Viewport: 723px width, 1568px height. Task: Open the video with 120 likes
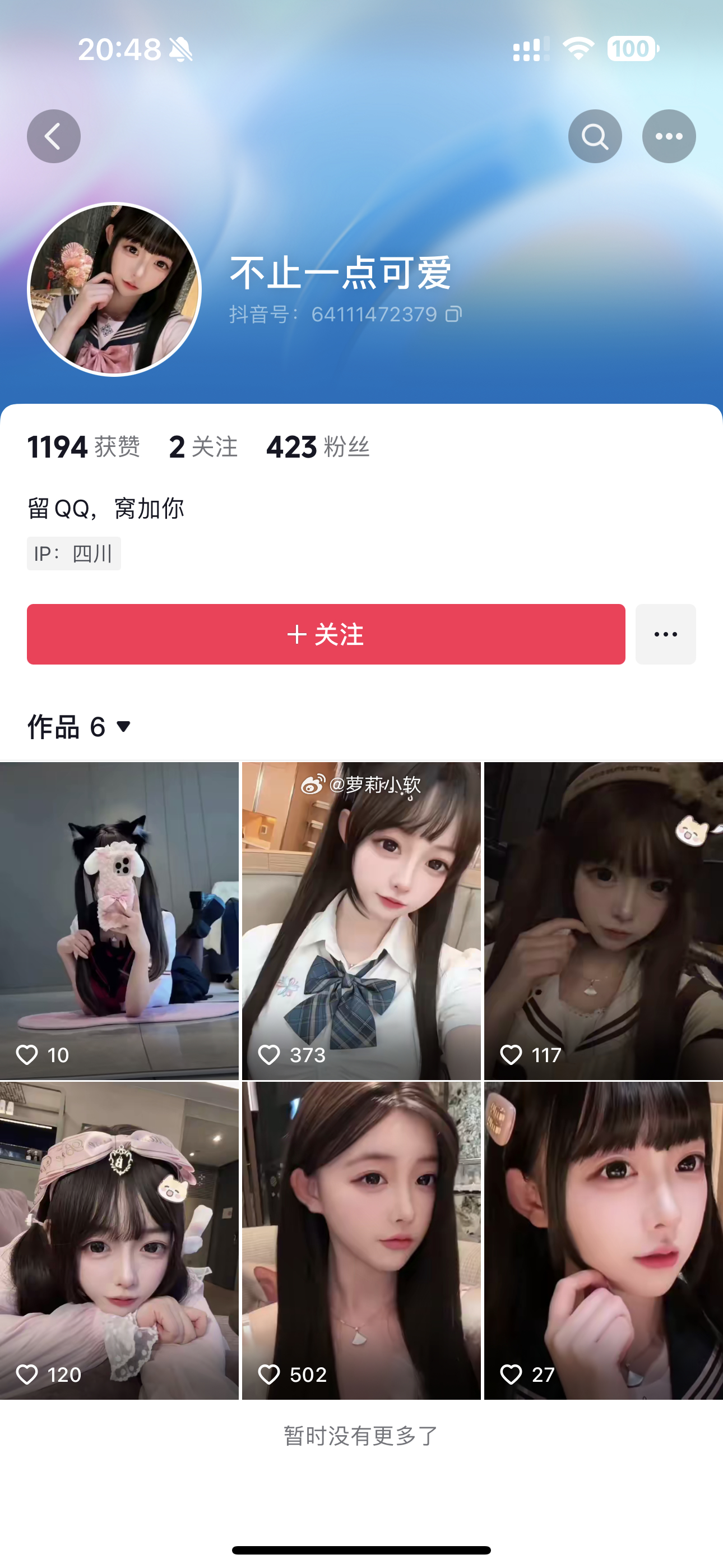click(x=119, y=1240)
